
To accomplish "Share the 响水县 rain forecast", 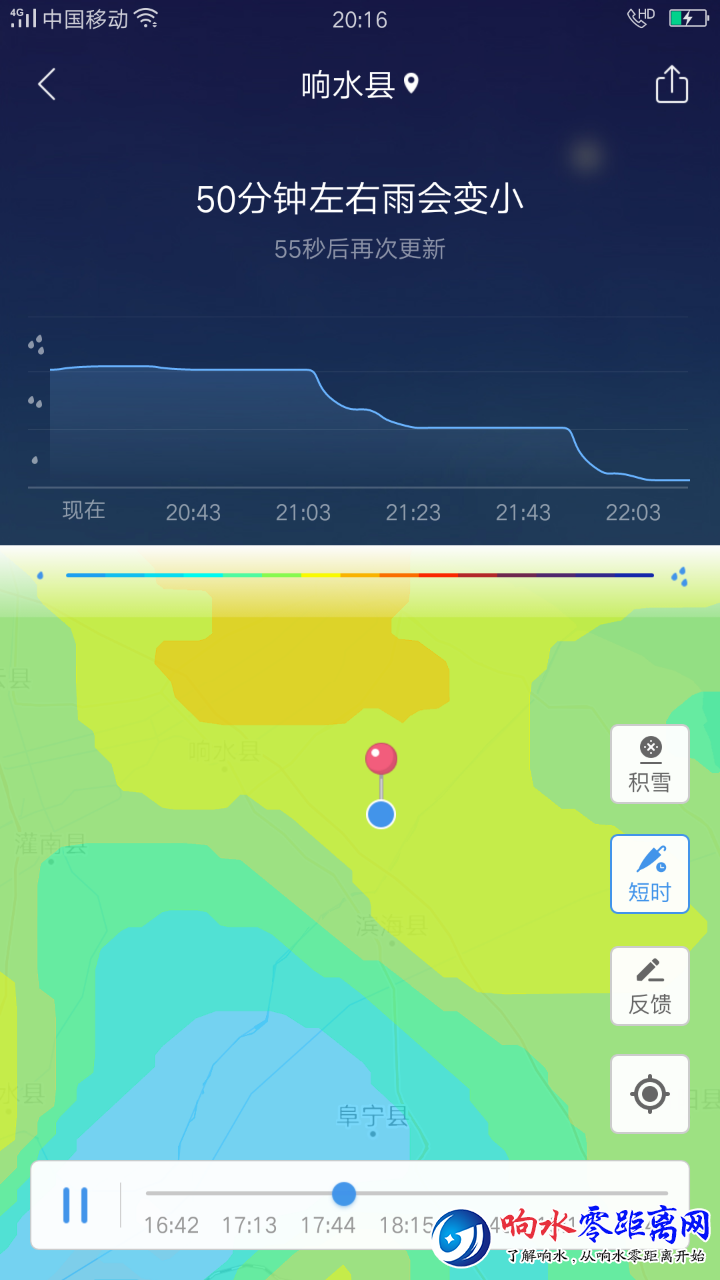I will point(671,85).
